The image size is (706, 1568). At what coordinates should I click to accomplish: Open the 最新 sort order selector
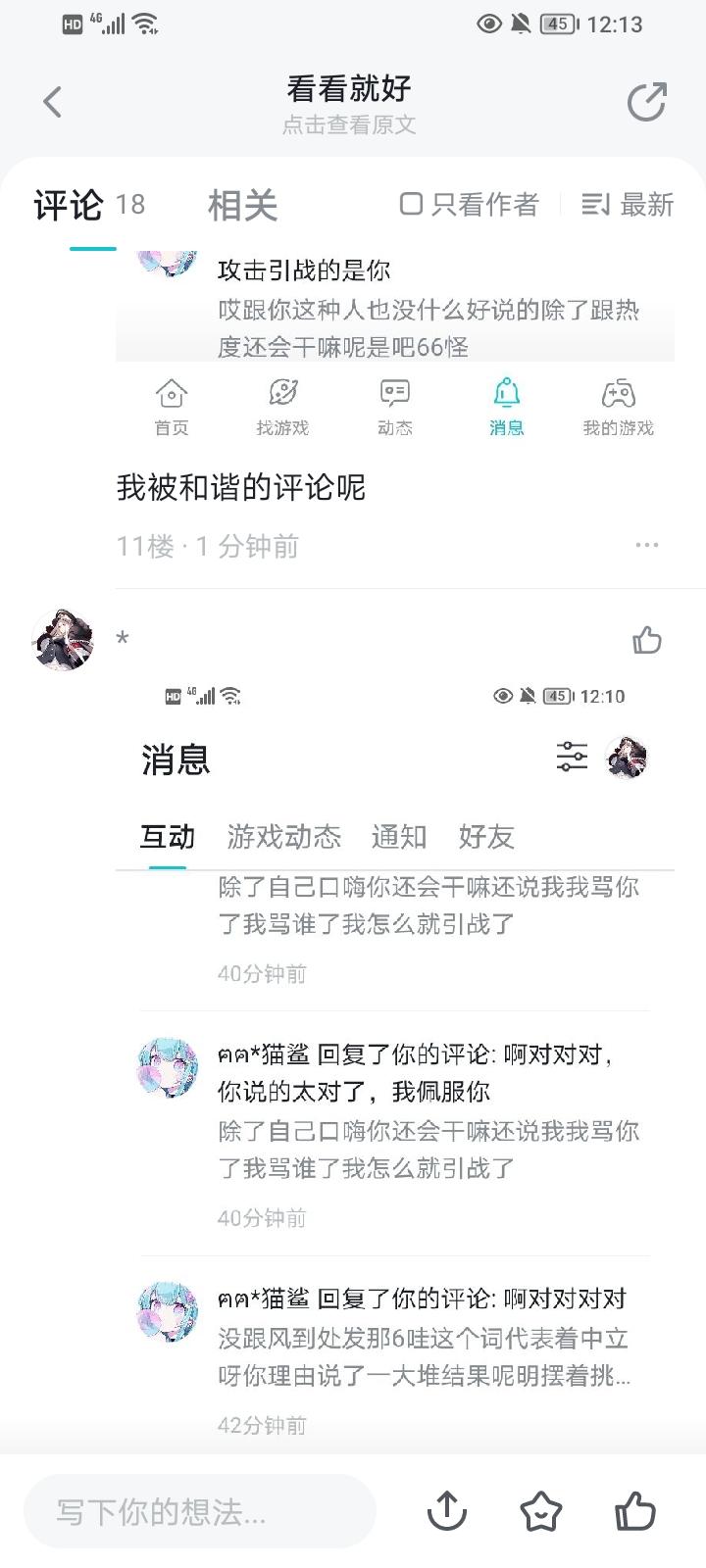628,205
